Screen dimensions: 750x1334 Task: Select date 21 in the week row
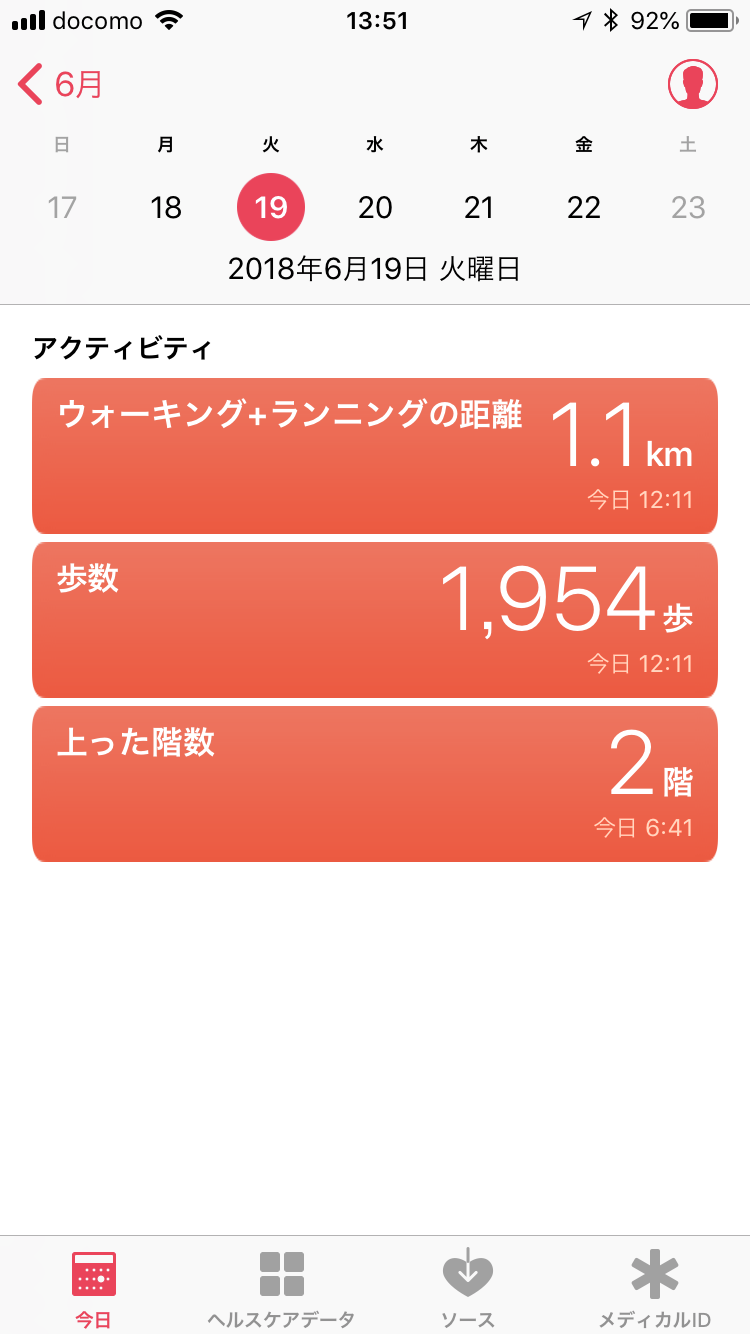pos(479,208)
